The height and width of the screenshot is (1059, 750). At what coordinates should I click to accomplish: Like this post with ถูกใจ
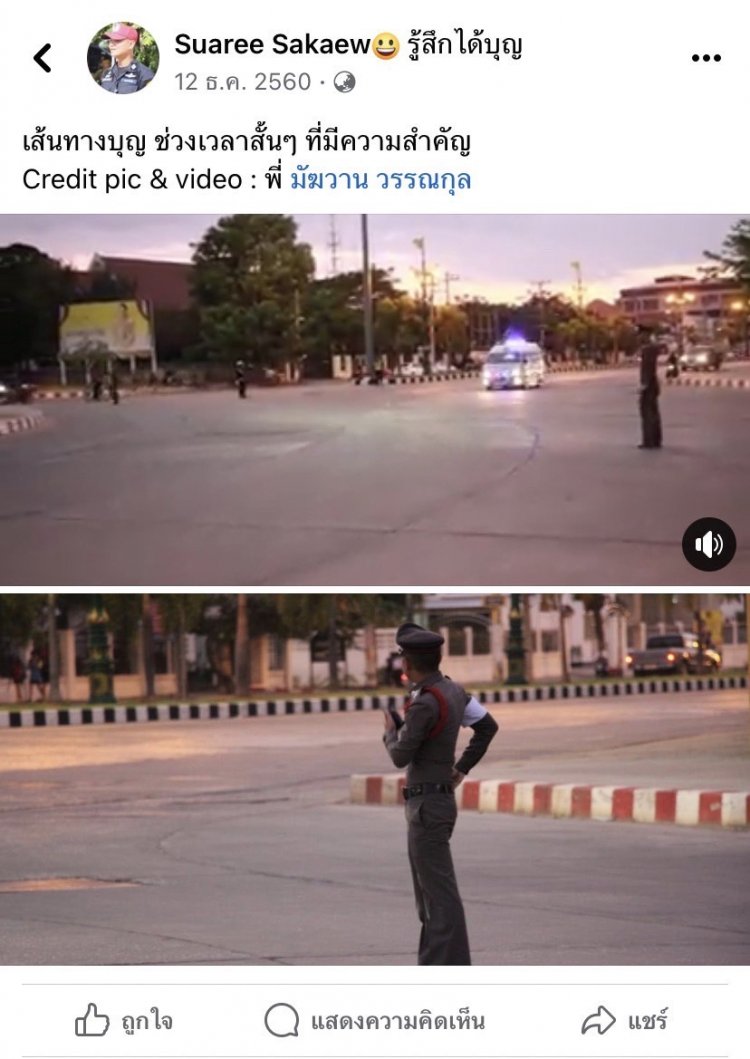[123, 1020]
